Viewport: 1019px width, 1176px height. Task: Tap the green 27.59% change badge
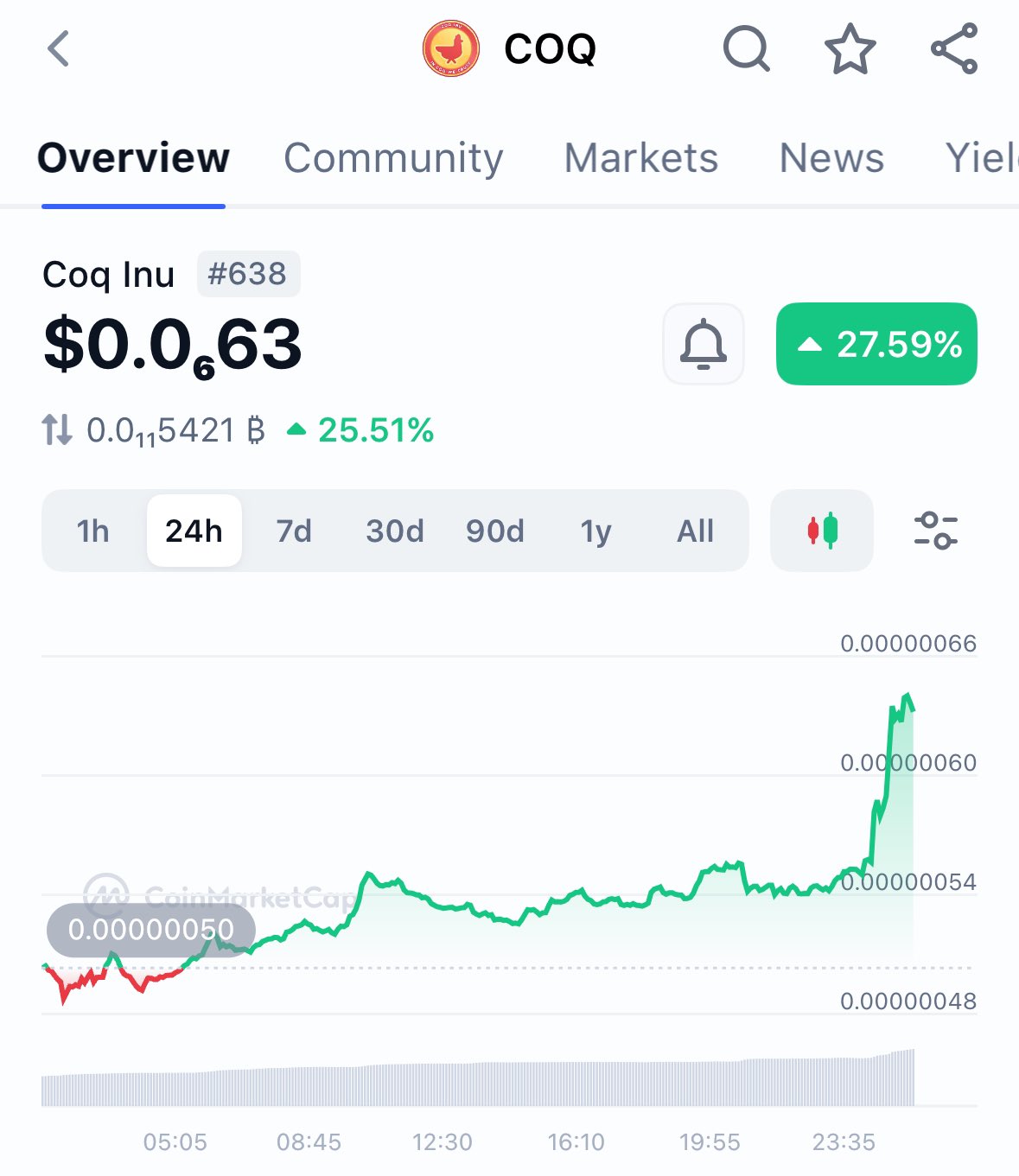[x=876, y=344]
